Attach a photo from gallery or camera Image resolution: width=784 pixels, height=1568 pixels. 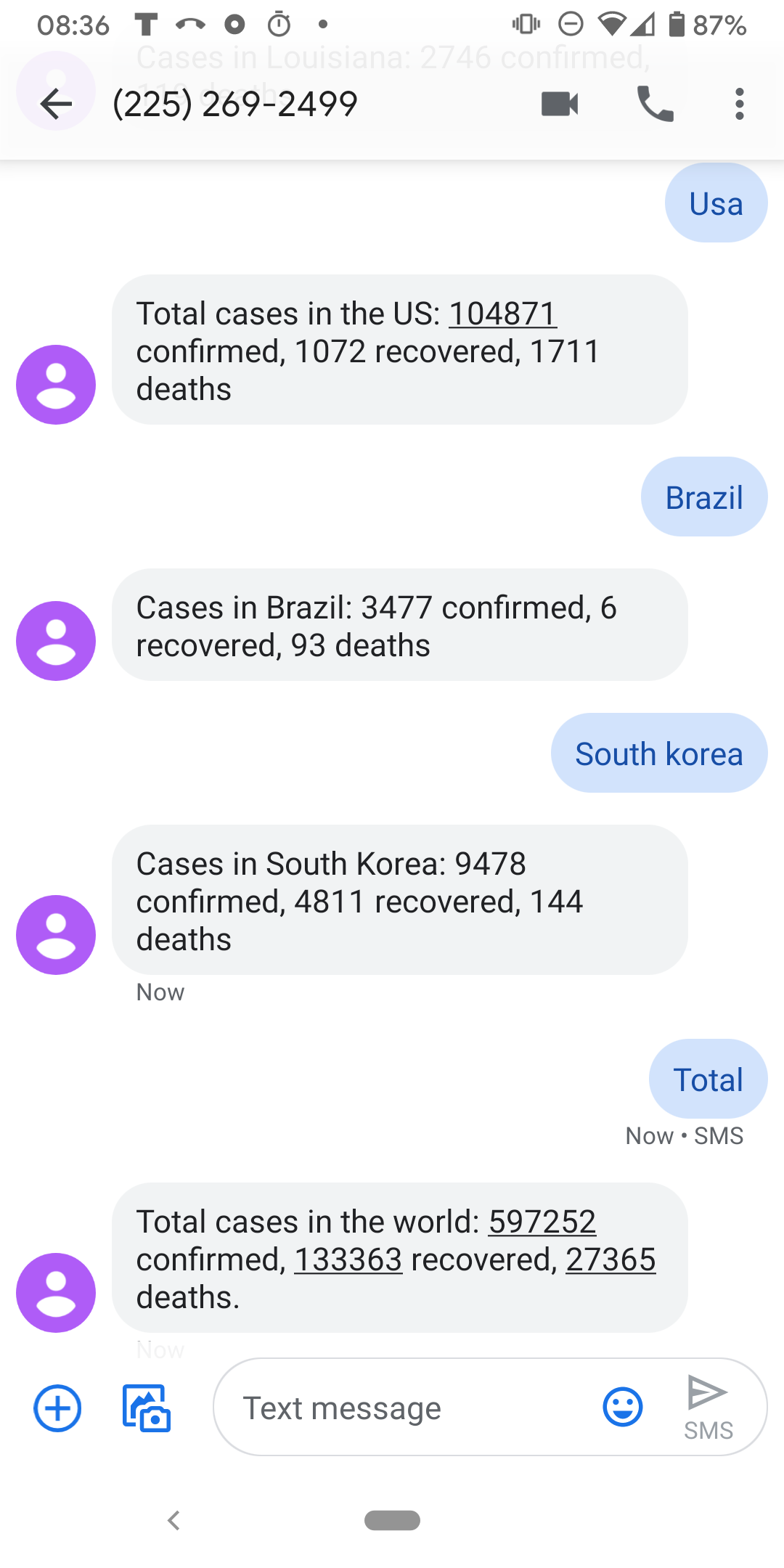pos(146,1408)
